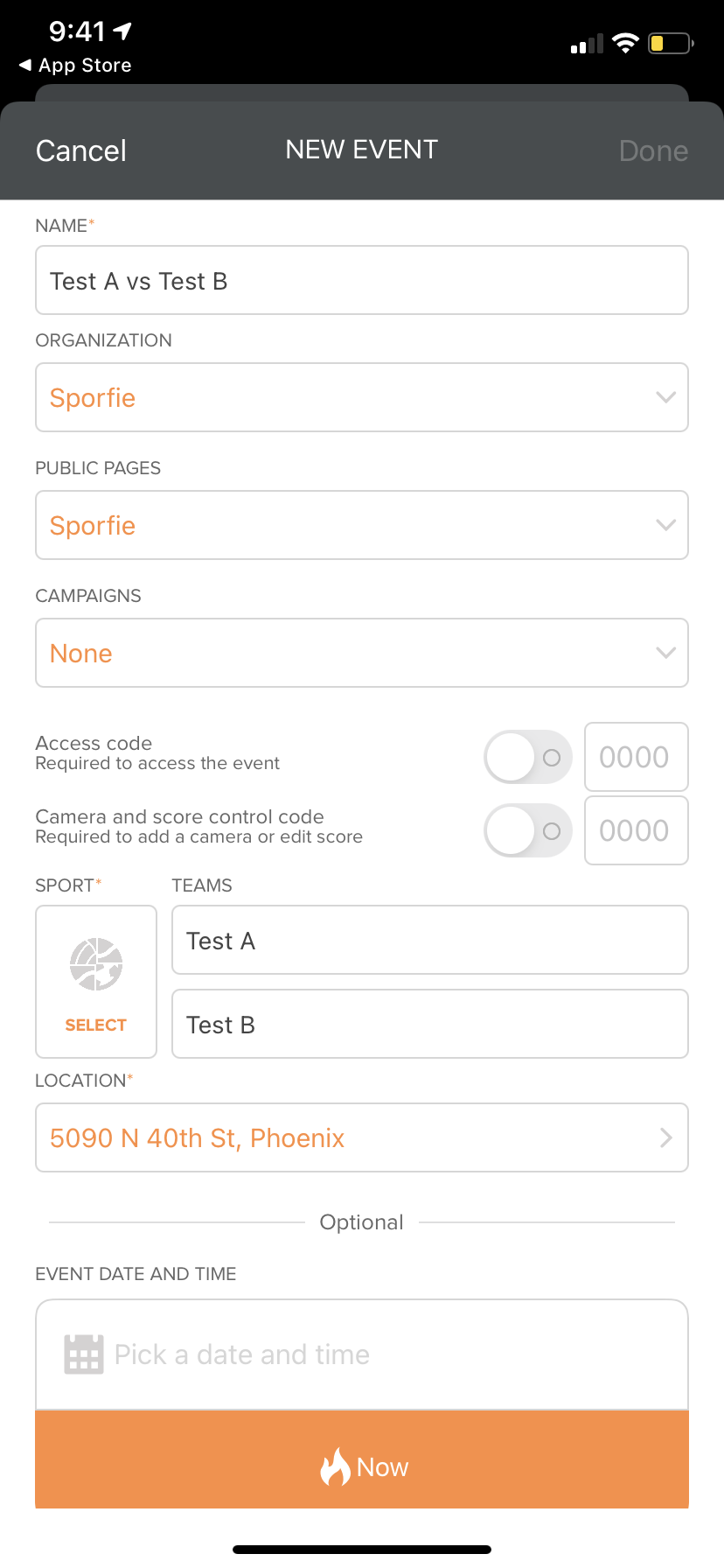
Task: Select a sport
Action: coord(96,982)
